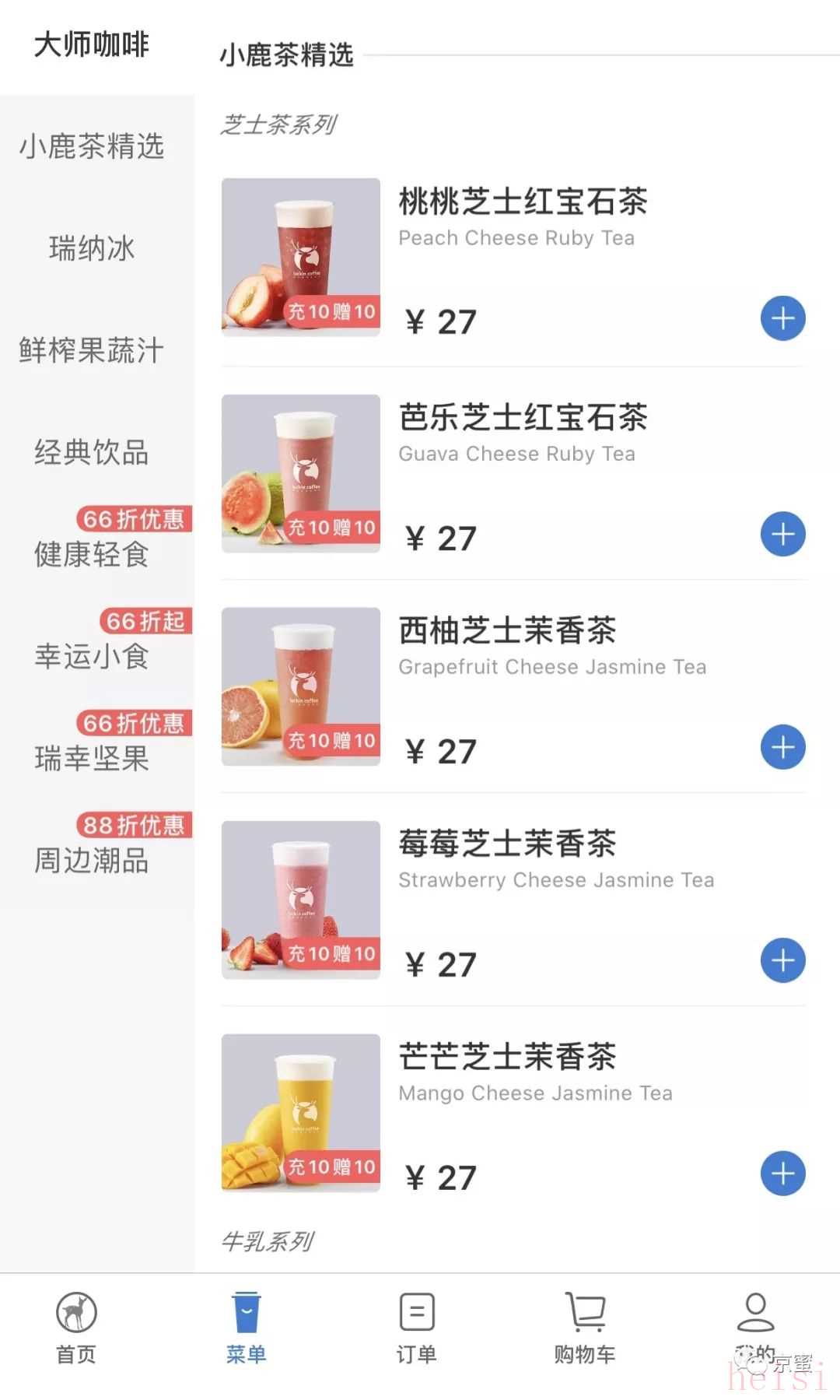Viewport: 840px width, 1400px height.
Task: Open the 周边潮品 category
Action: tap(92, 861)
